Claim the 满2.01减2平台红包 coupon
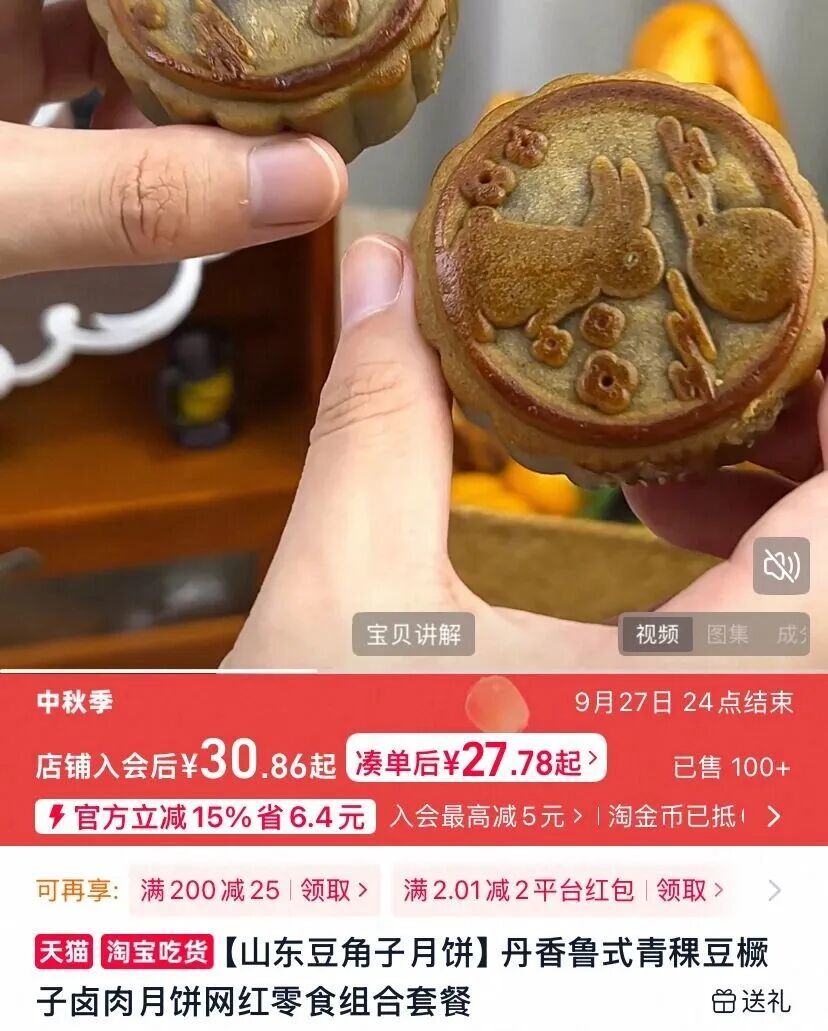 tap(563, 890)
